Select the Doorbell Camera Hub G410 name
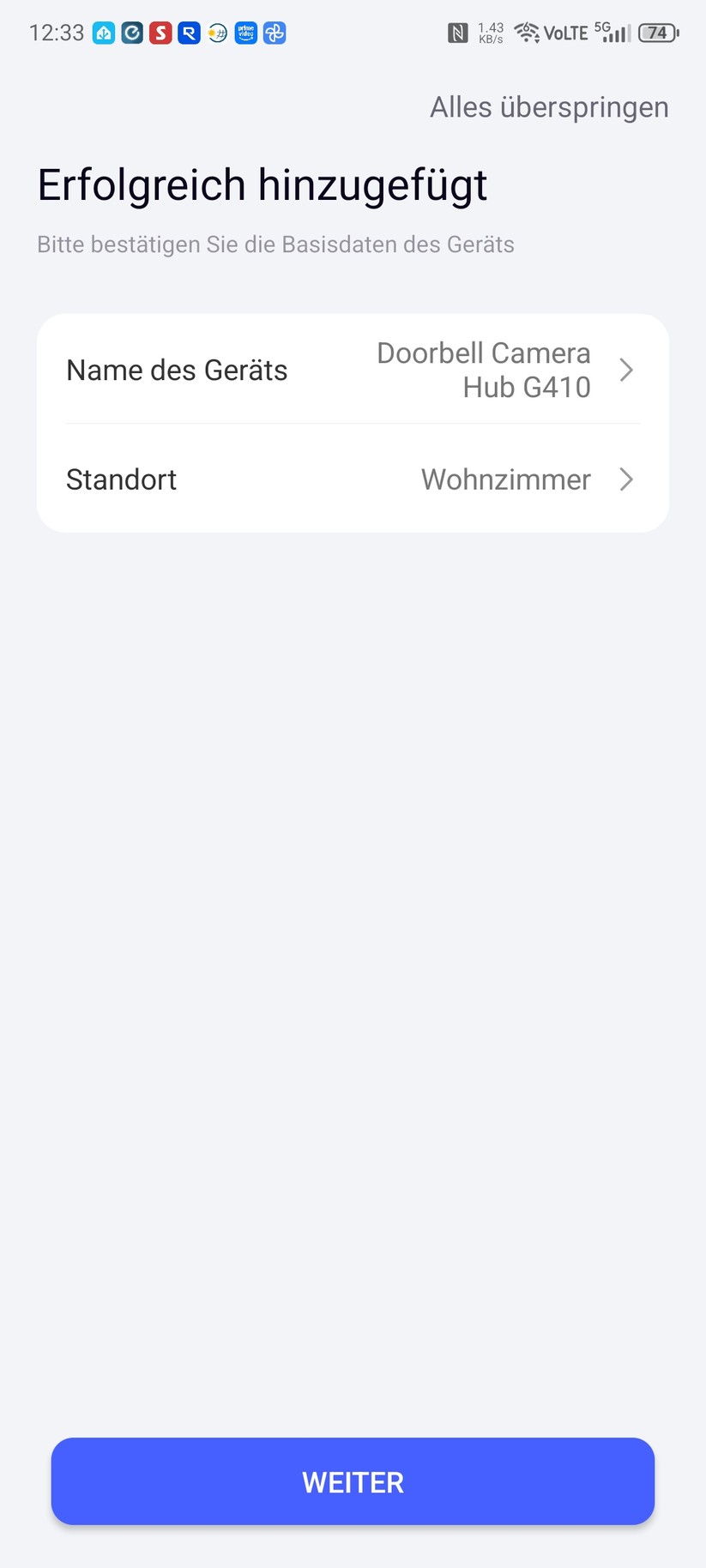 483,370
